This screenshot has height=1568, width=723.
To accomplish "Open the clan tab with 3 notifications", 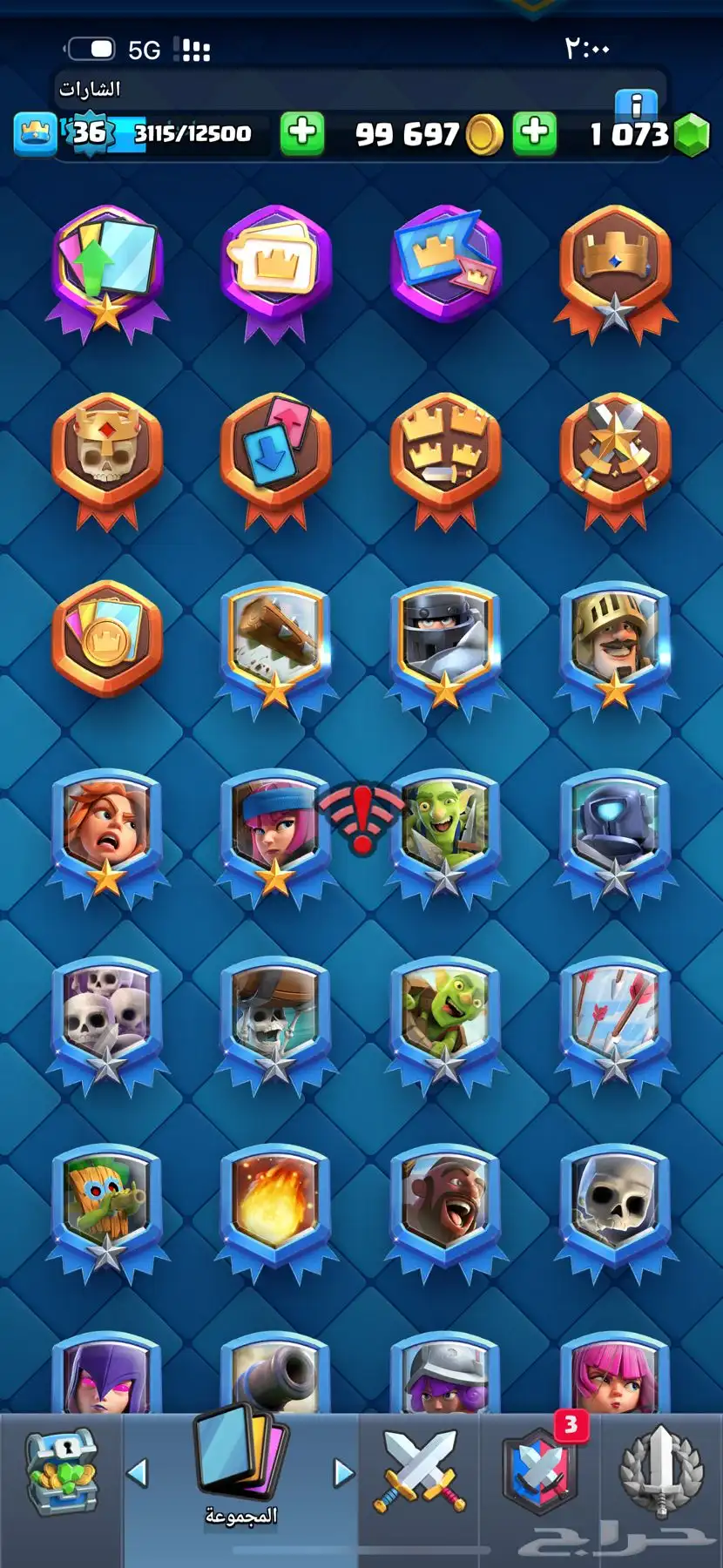I will (x=540, y=1472).
